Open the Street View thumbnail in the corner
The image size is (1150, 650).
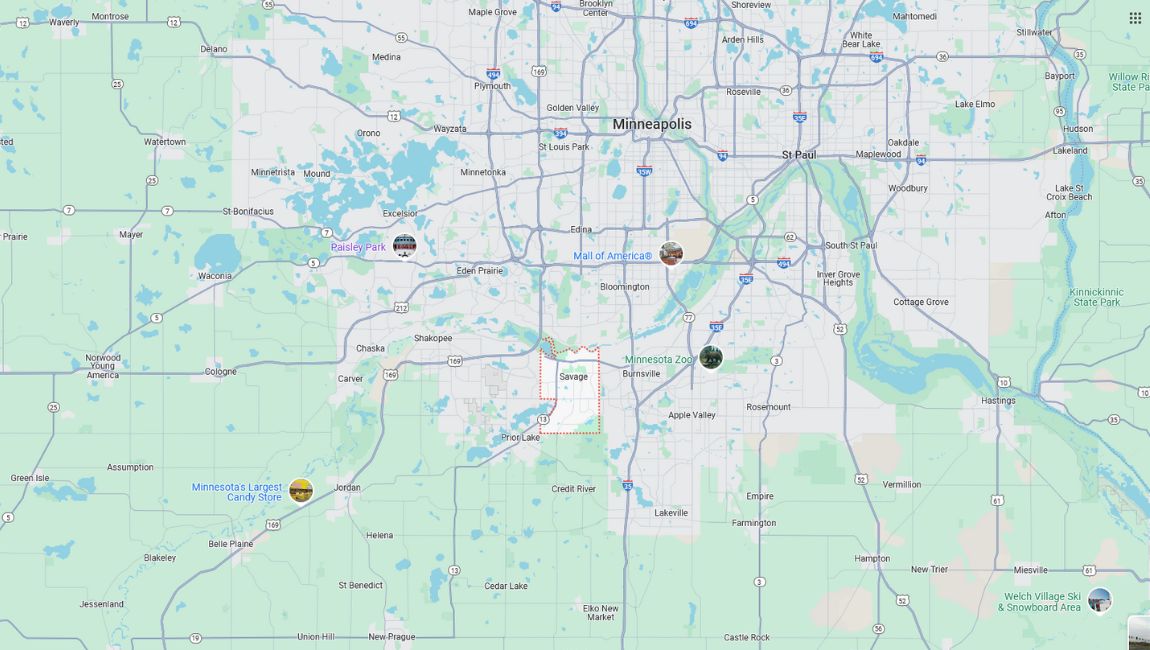[1139, 634]
